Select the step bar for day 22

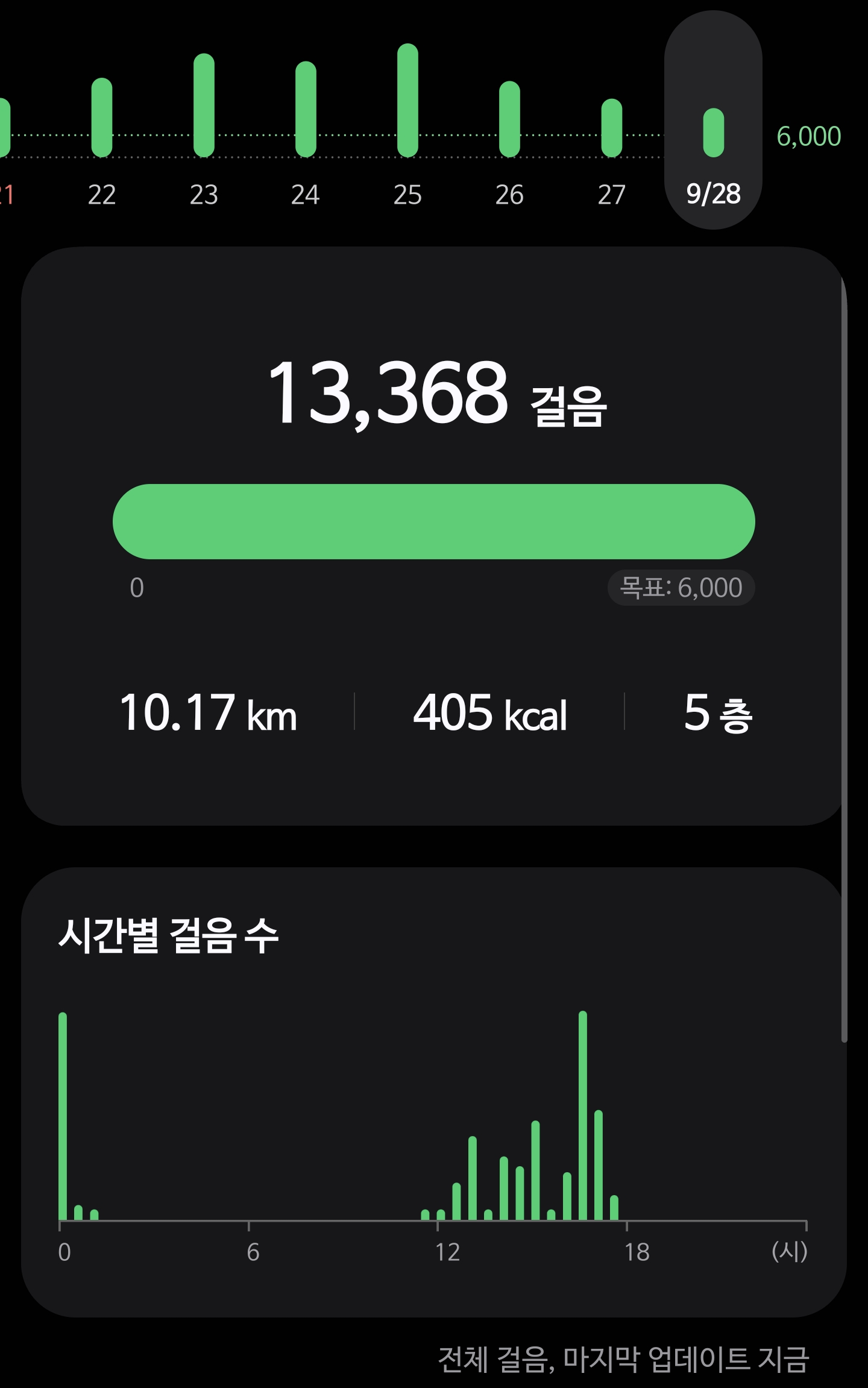click(102, 118)
